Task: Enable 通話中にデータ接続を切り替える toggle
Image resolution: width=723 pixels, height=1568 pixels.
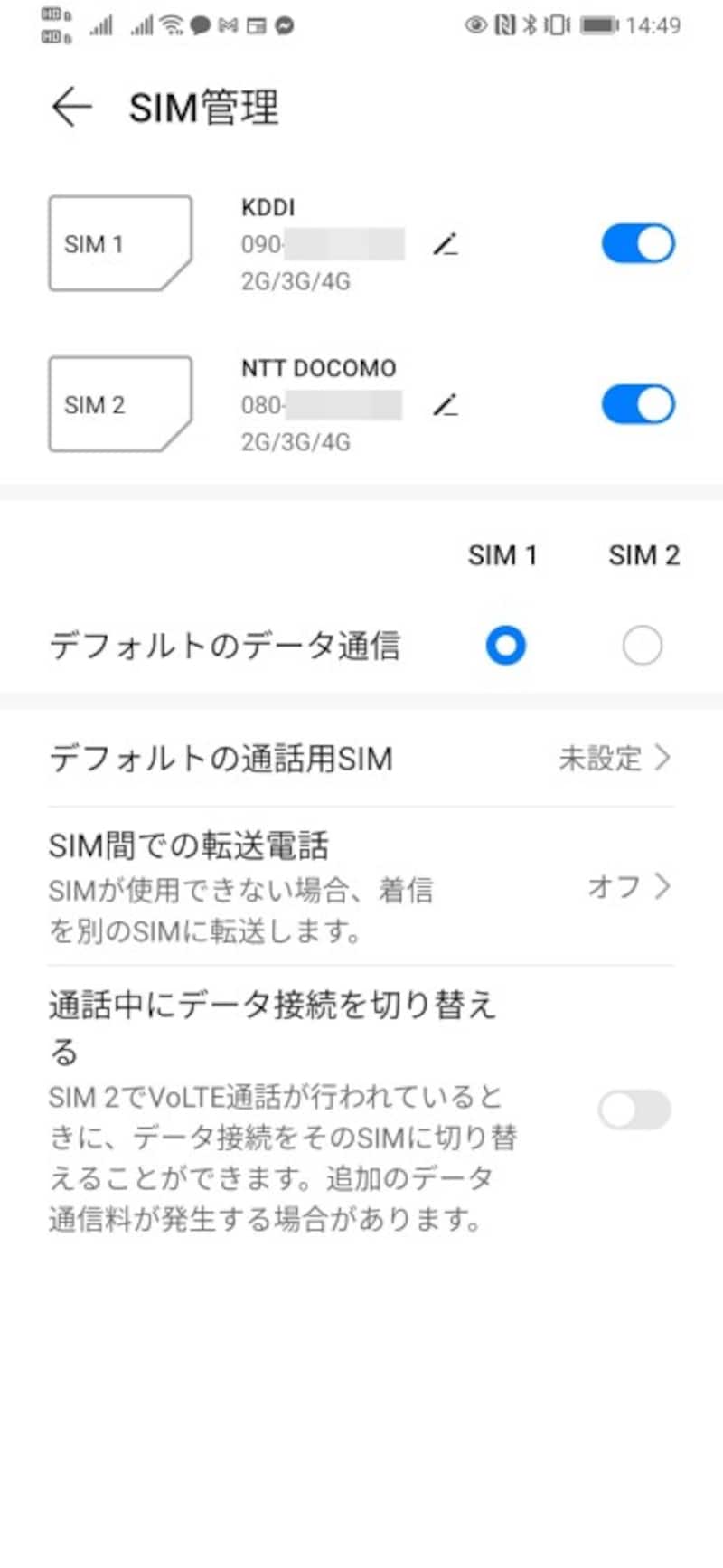Action: coord(634,1110)
